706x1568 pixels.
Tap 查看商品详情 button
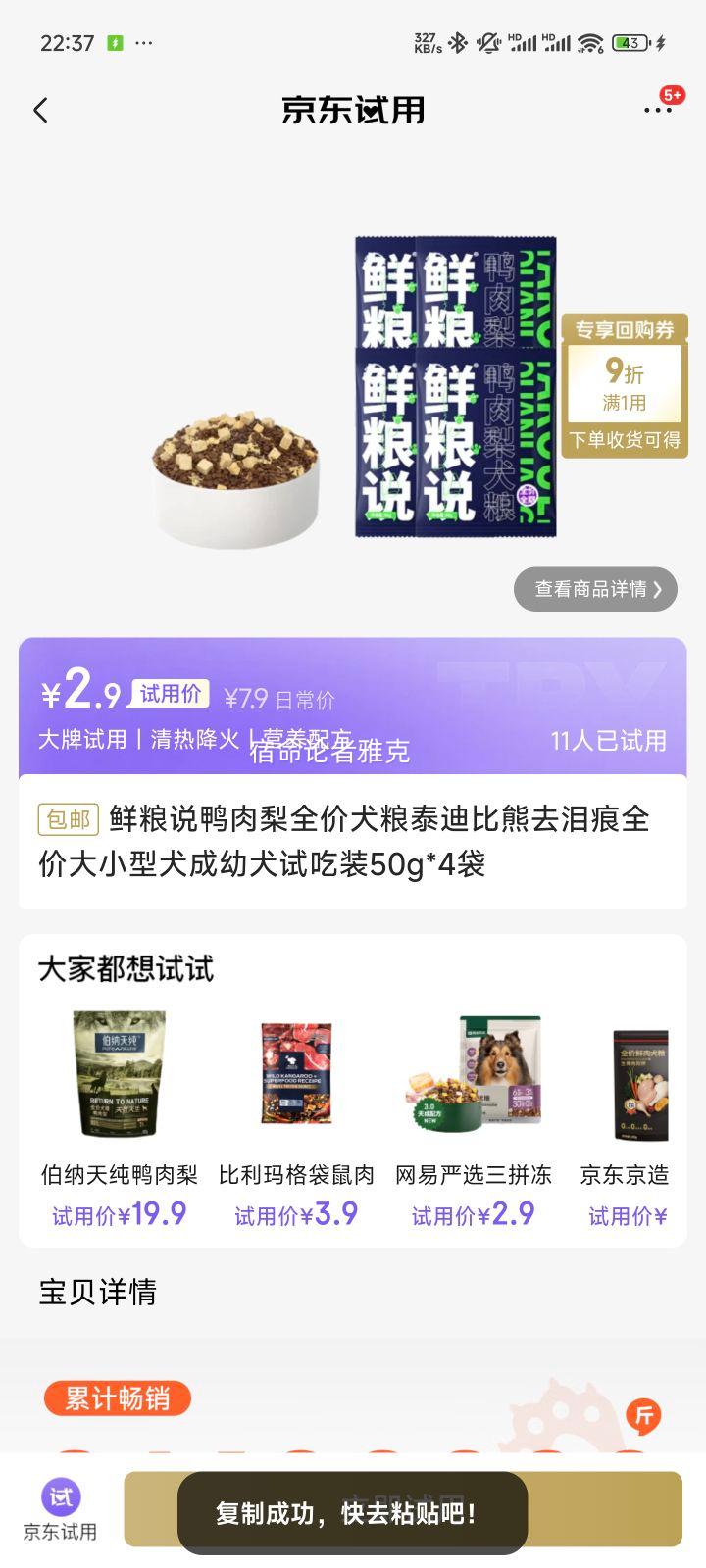595,589
